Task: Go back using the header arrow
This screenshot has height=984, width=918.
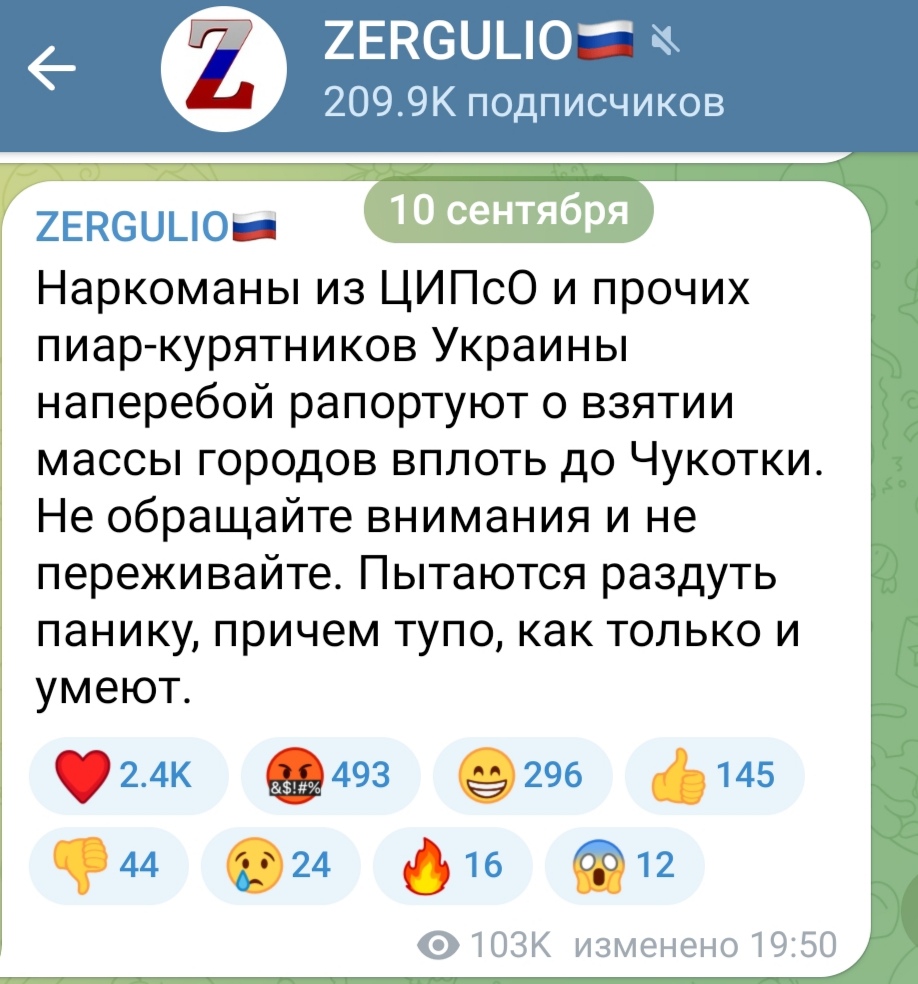Action: tap(51, 68)
